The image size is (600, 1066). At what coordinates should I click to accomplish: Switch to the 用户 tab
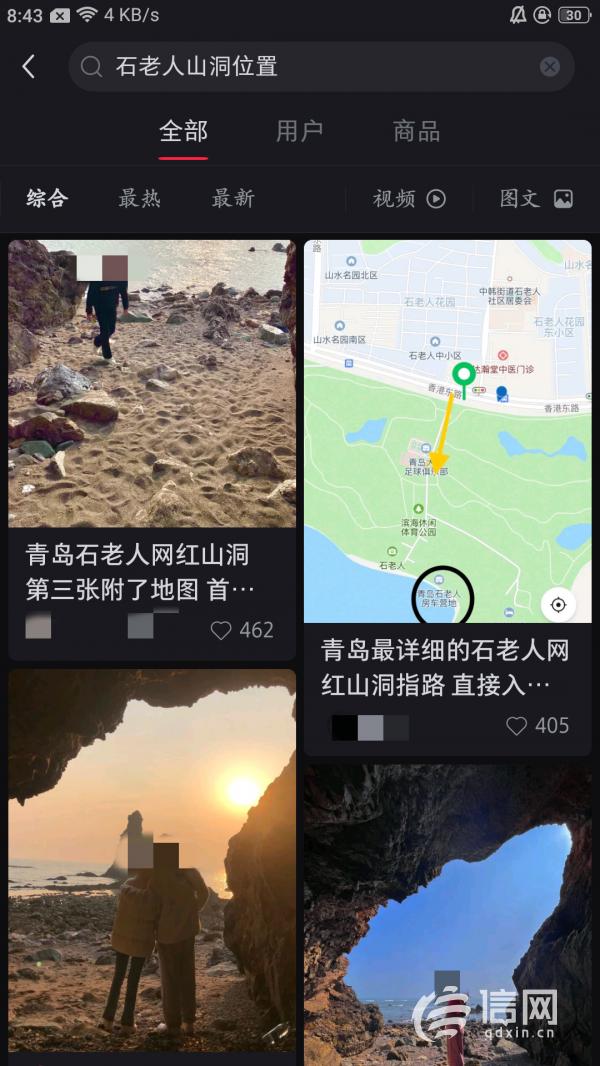tap(299, 131)
